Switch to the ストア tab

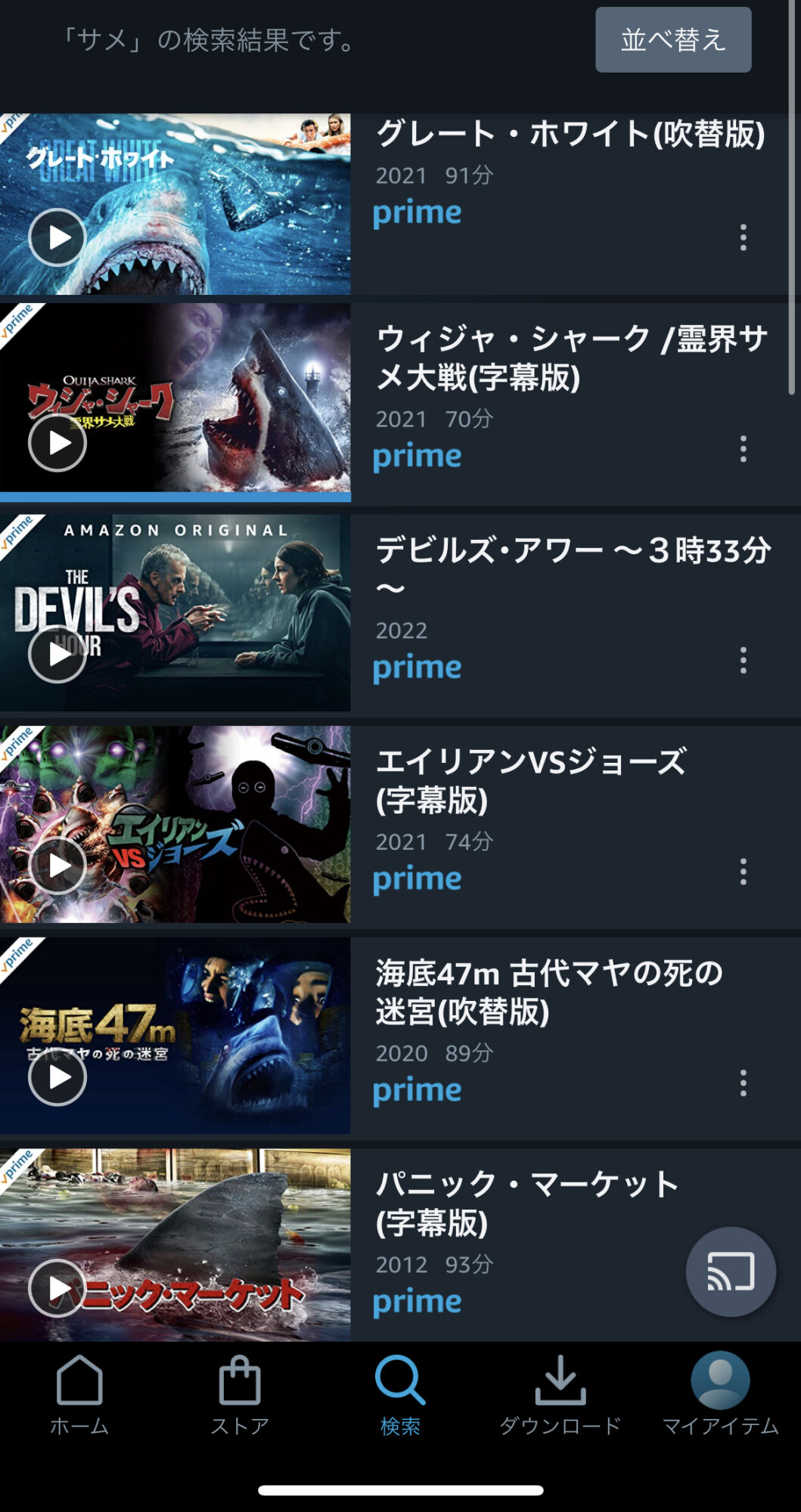[x=240, y=1396]
